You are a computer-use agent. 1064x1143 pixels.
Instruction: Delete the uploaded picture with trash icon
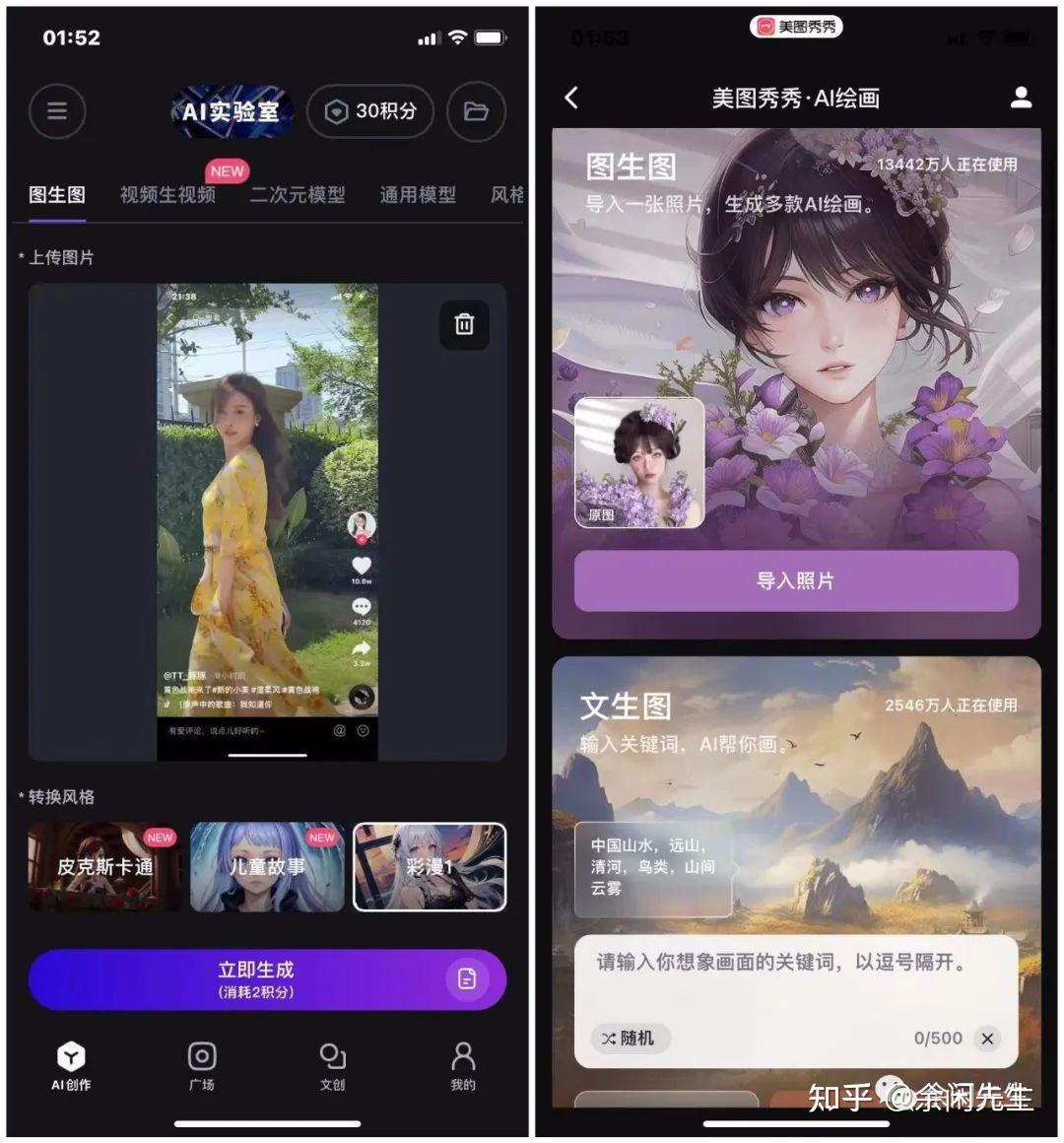tap(464, 323)
